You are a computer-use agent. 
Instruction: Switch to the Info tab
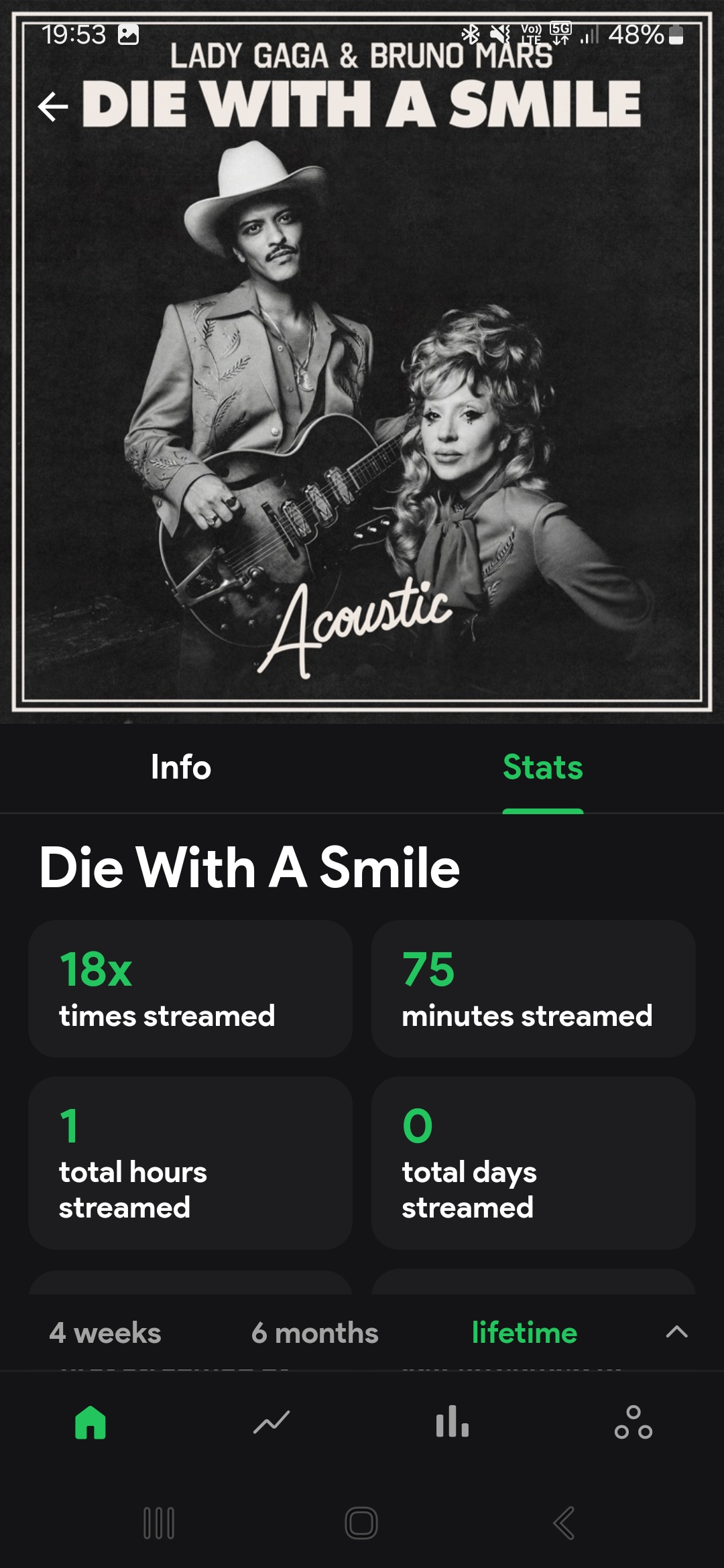(x=181, y=767)
